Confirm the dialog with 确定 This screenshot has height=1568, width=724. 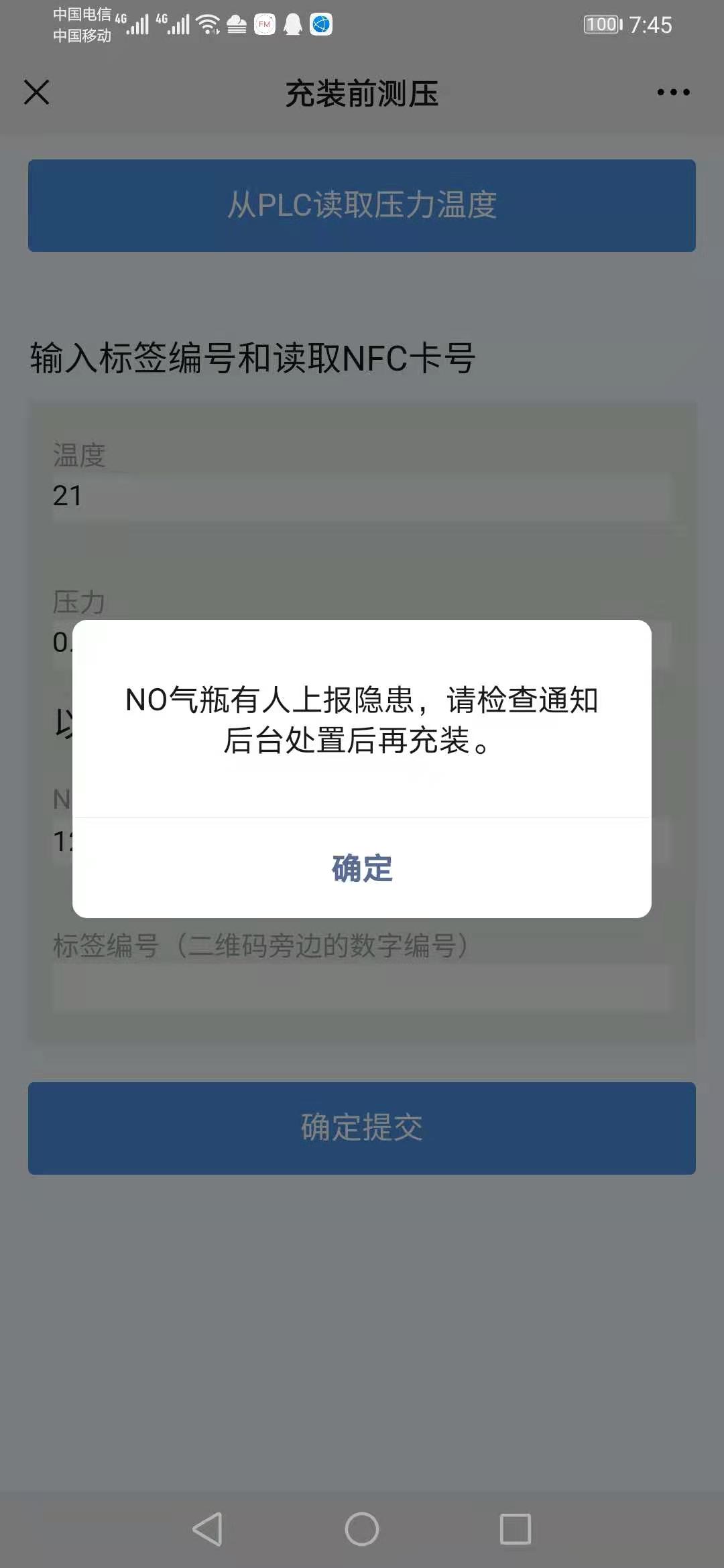click(362, 868)
